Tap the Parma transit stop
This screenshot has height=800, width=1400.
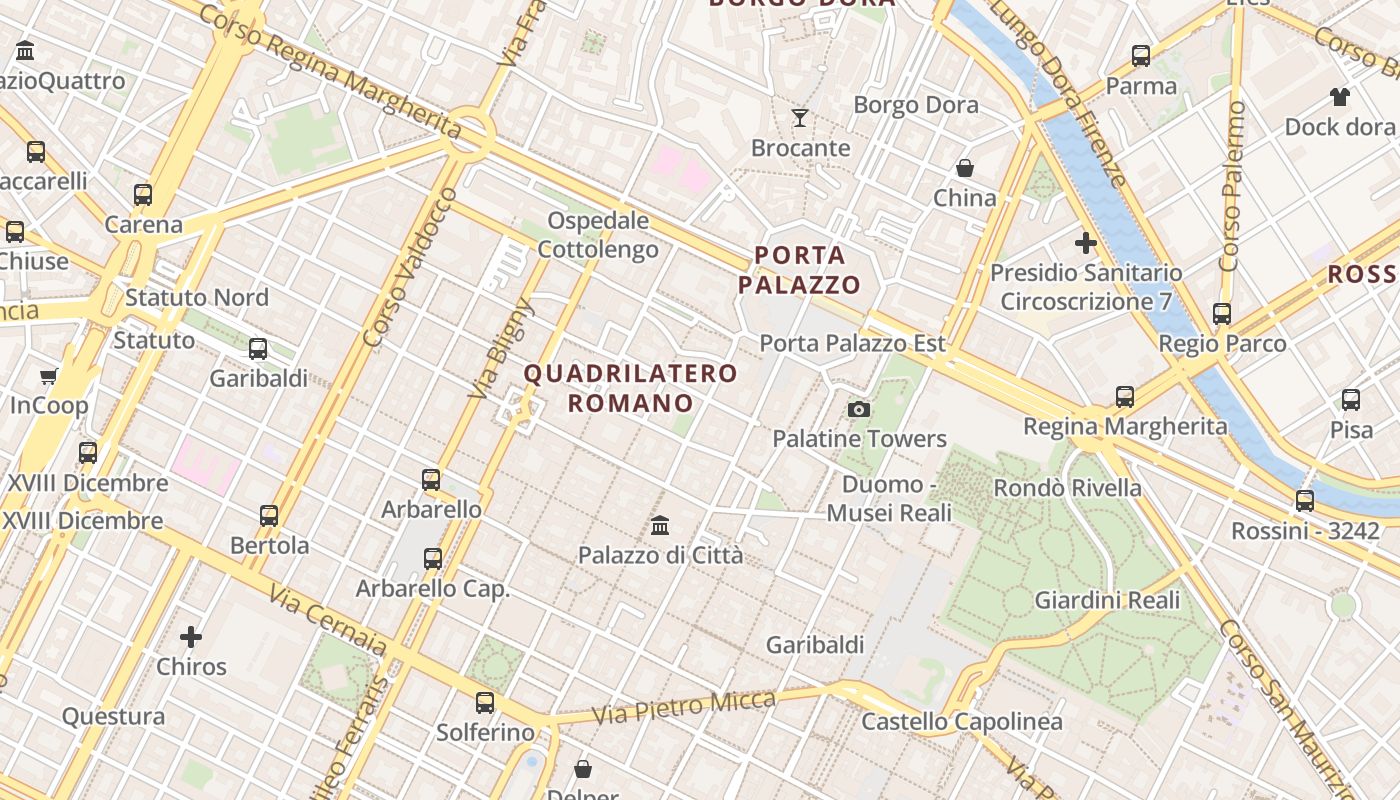click(1141, 56)
